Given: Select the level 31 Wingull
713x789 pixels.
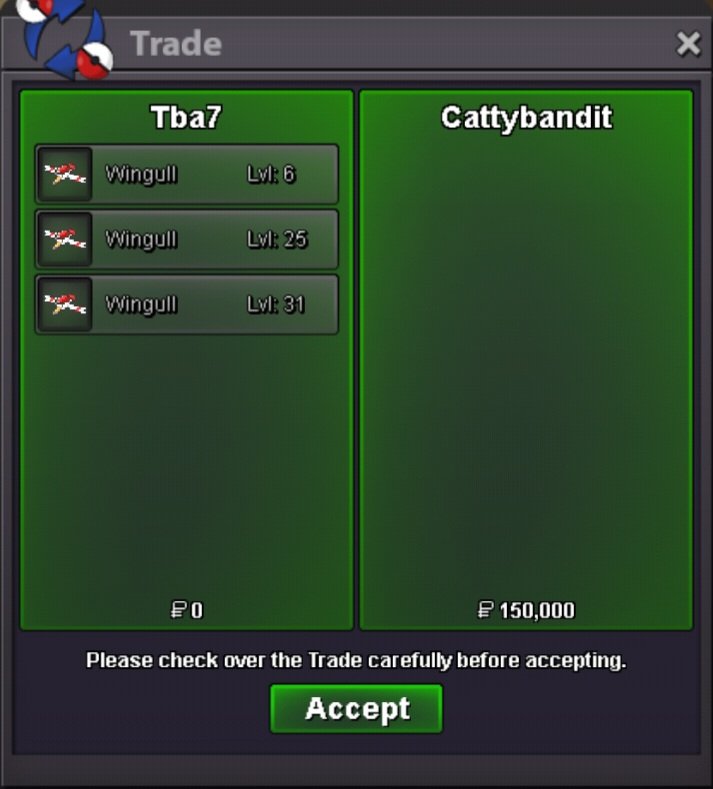Looking at the screenshot, I should click(x=187, y=305).
